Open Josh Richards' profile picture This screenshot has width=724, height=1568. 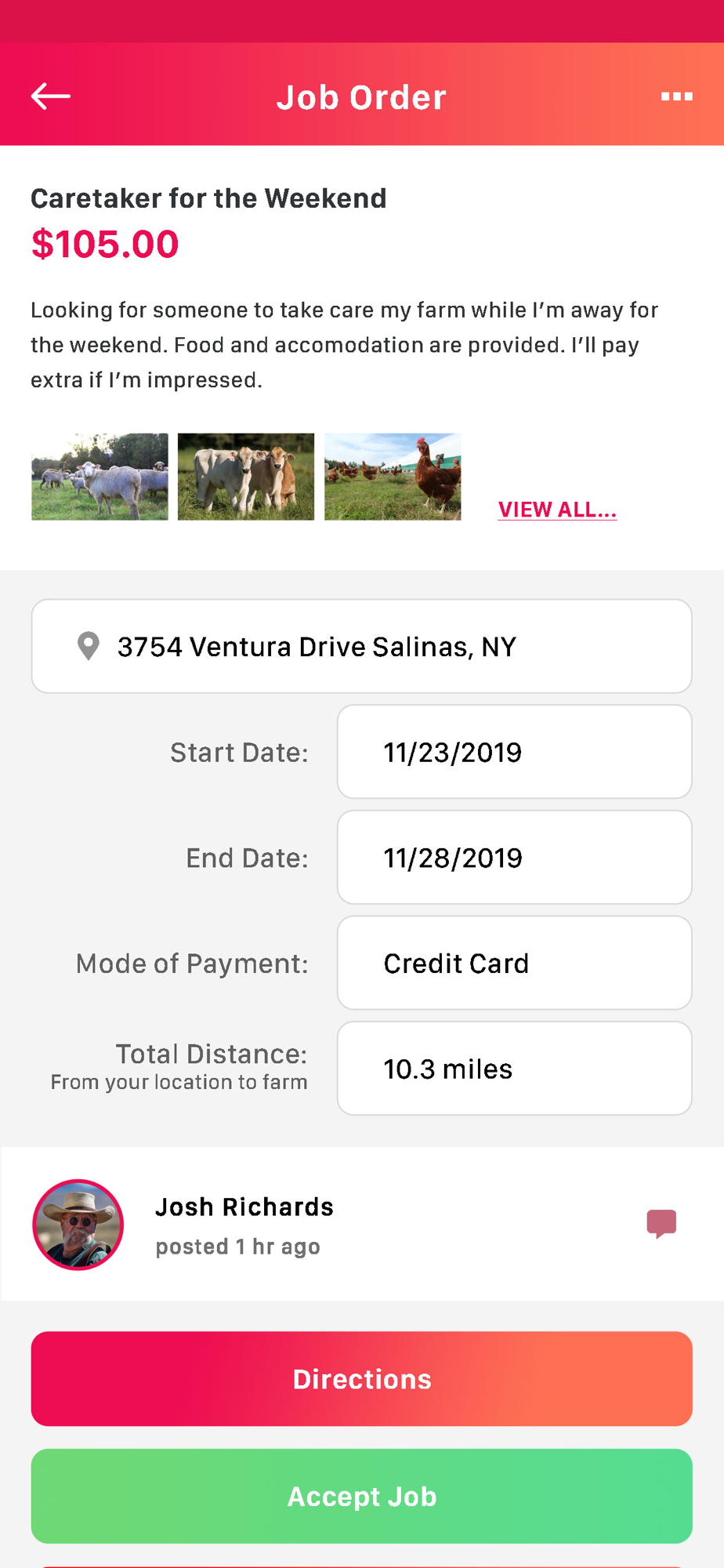click(x=78, y=1225)
